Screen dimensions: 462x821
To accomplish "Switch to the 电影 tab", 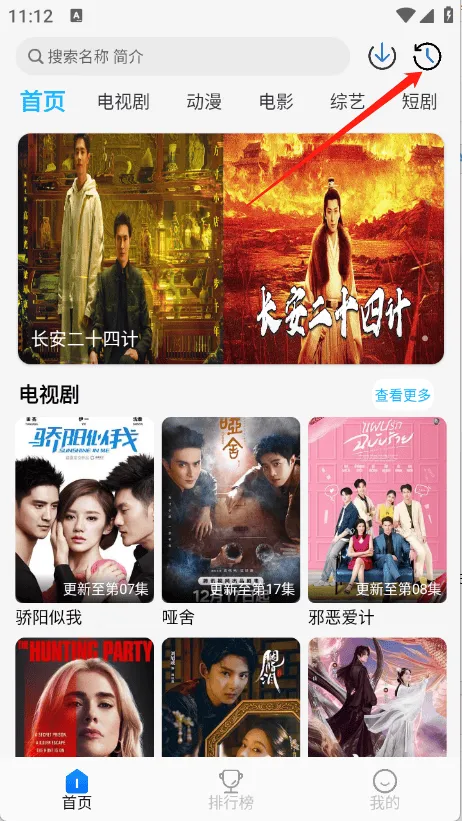I will [277, 101].
